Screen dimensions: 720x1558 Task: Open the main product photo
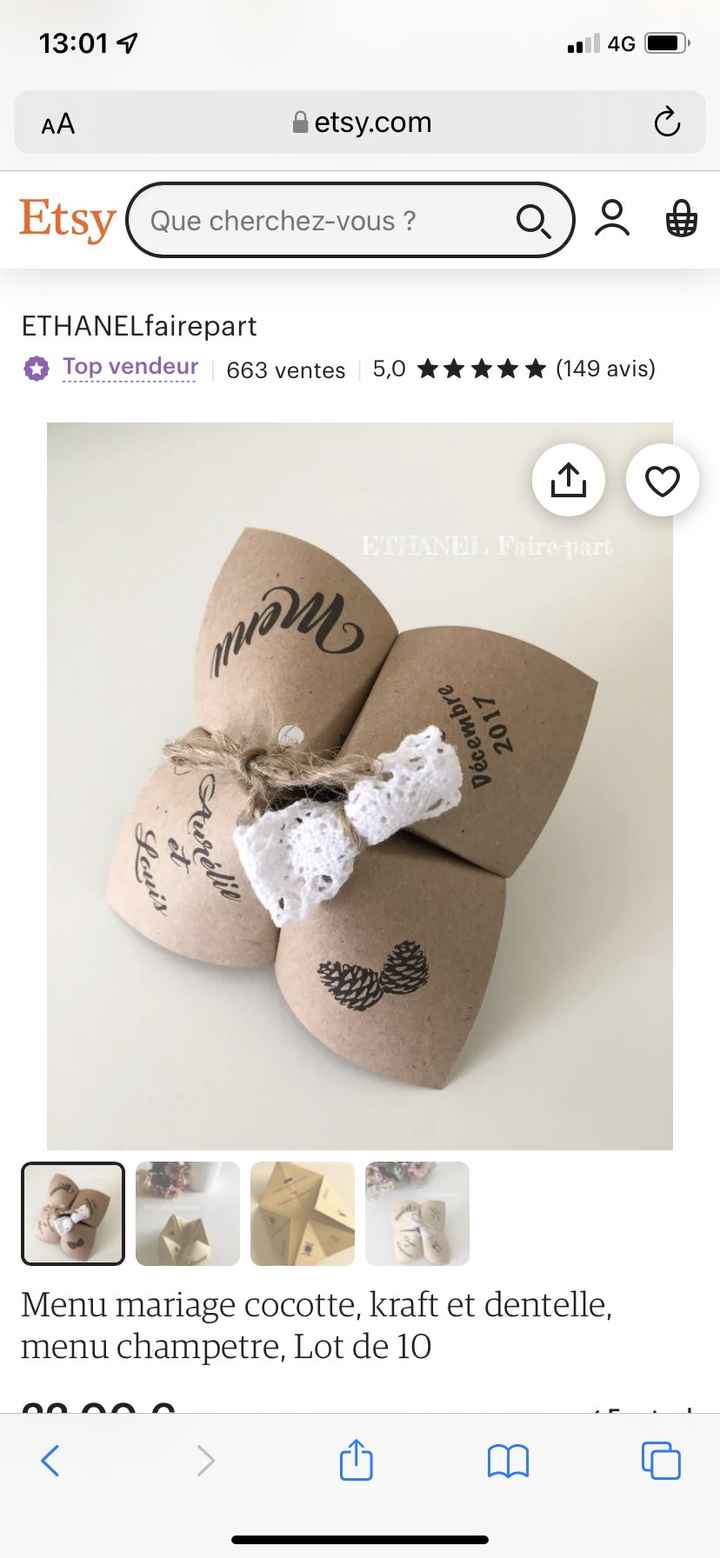360,786
